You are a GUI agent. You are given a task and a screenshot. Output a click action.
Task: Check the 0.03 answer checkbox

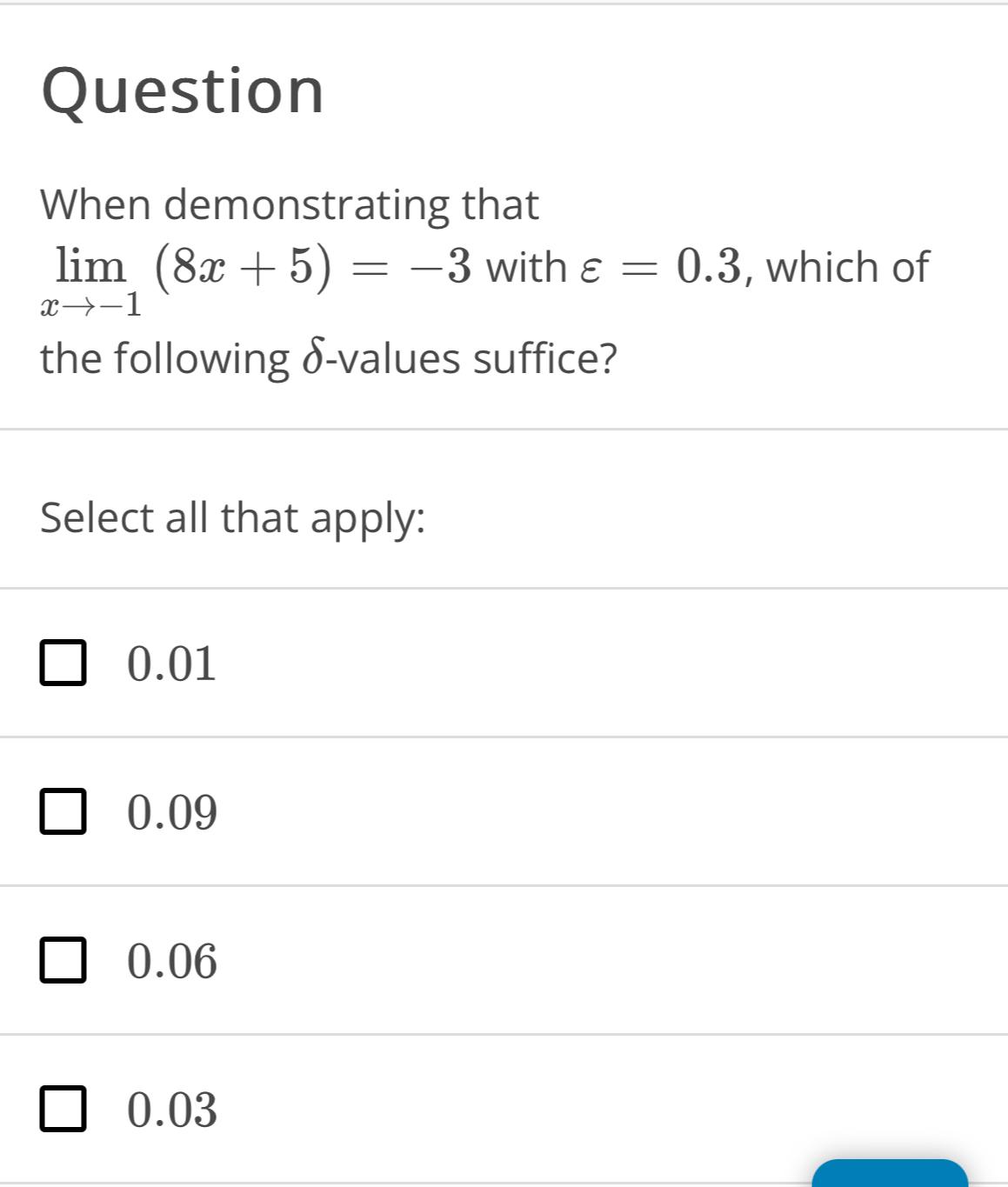pyautogui.click(x=63, y=1109)
